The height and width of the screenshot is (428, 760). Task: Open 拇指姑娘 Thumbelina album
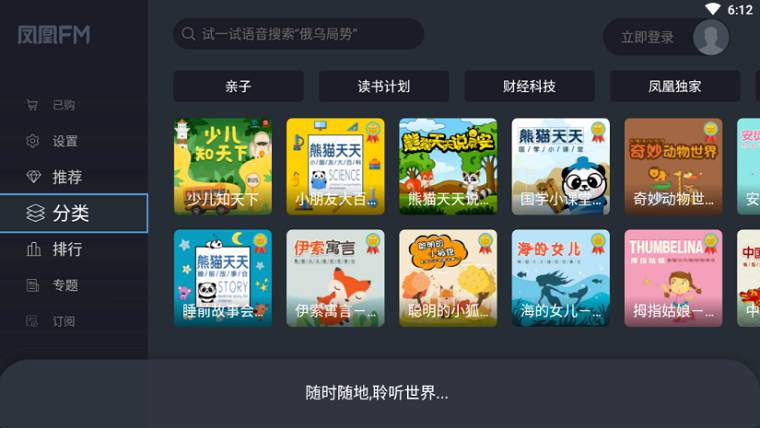674,277
